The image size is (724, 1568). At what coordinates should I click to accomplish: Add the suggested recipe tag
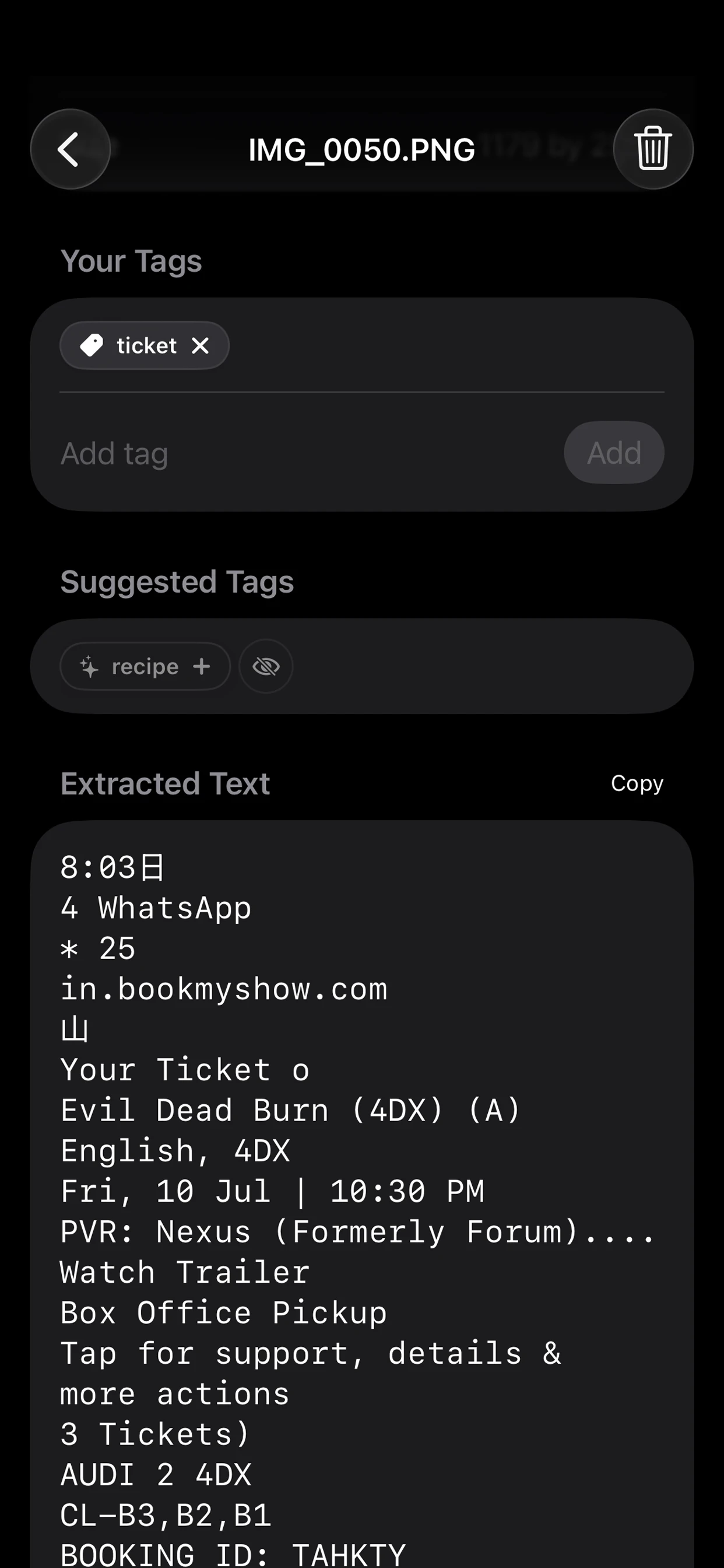(145, 667)
